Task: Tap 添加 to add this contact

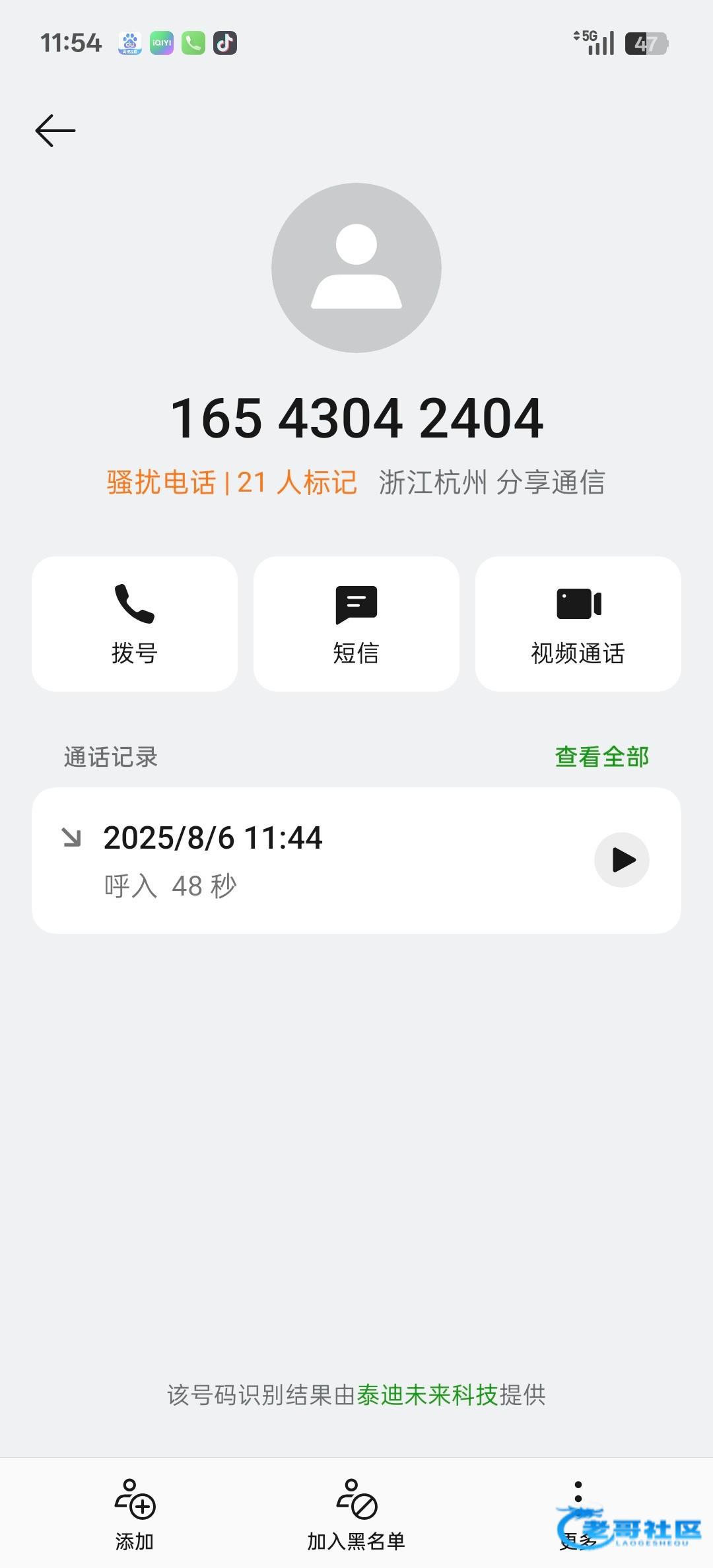Action: pos(135,1515)
